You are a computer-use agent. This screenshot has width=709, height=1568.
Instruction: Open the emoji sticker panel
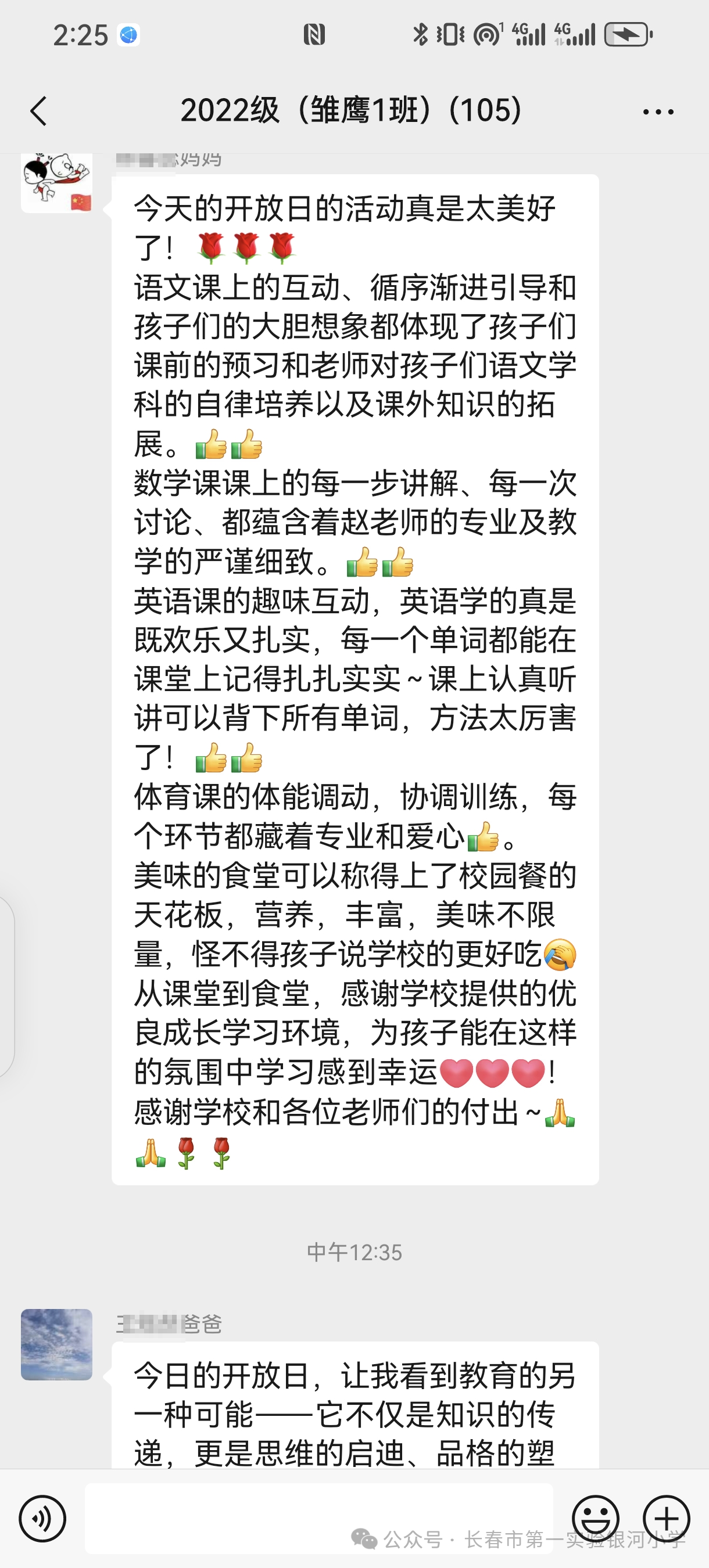(595, 1518)
